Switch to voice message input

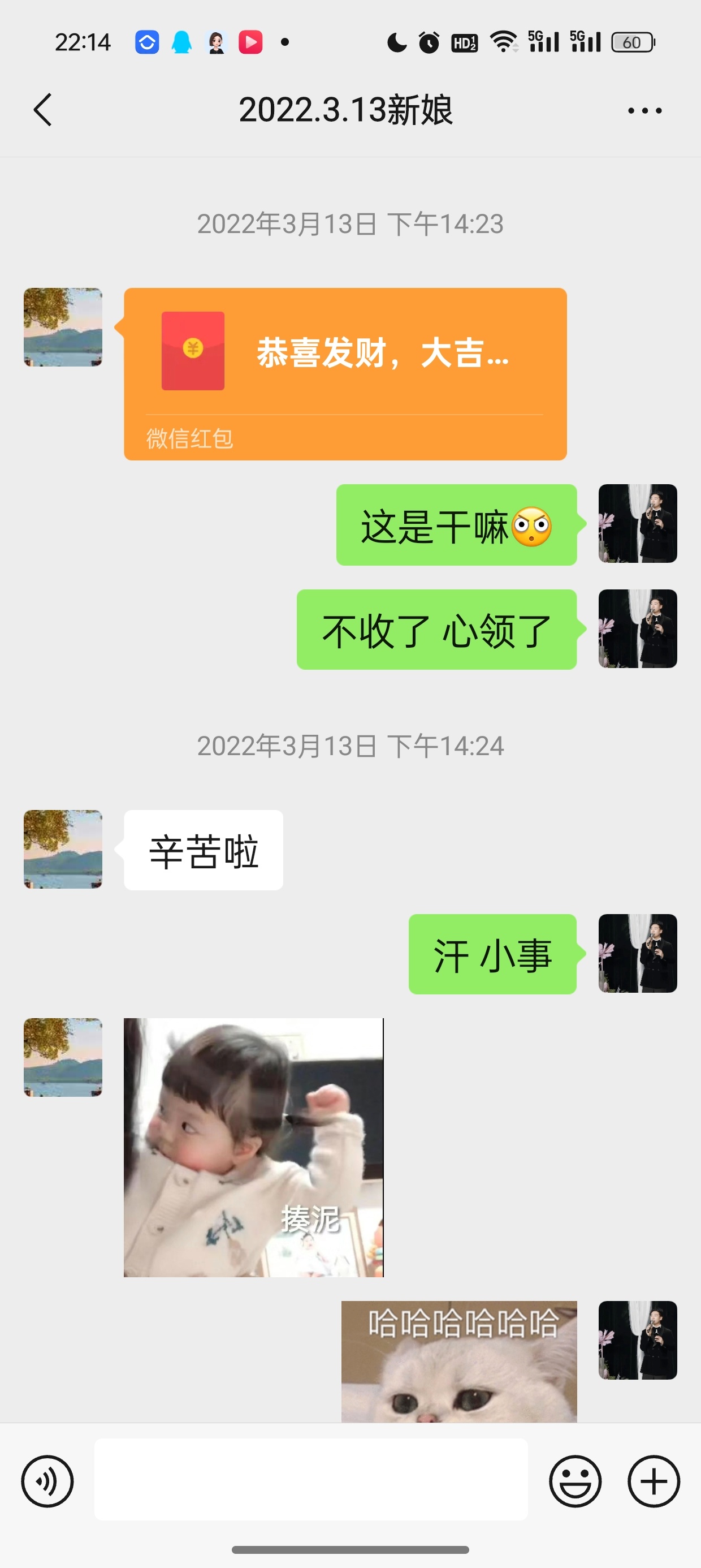pos(47,1481)
